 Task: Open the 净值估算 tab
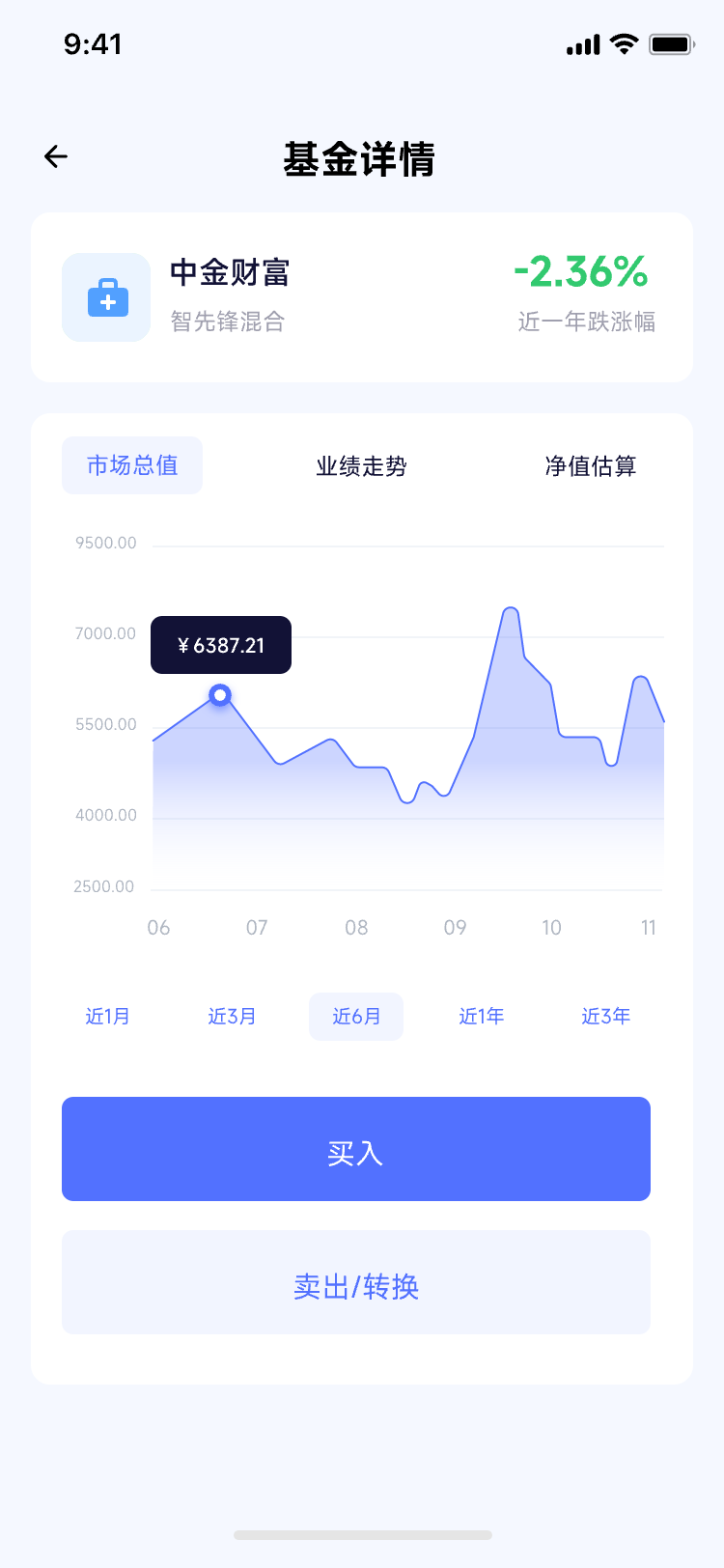tap(590, 466)
